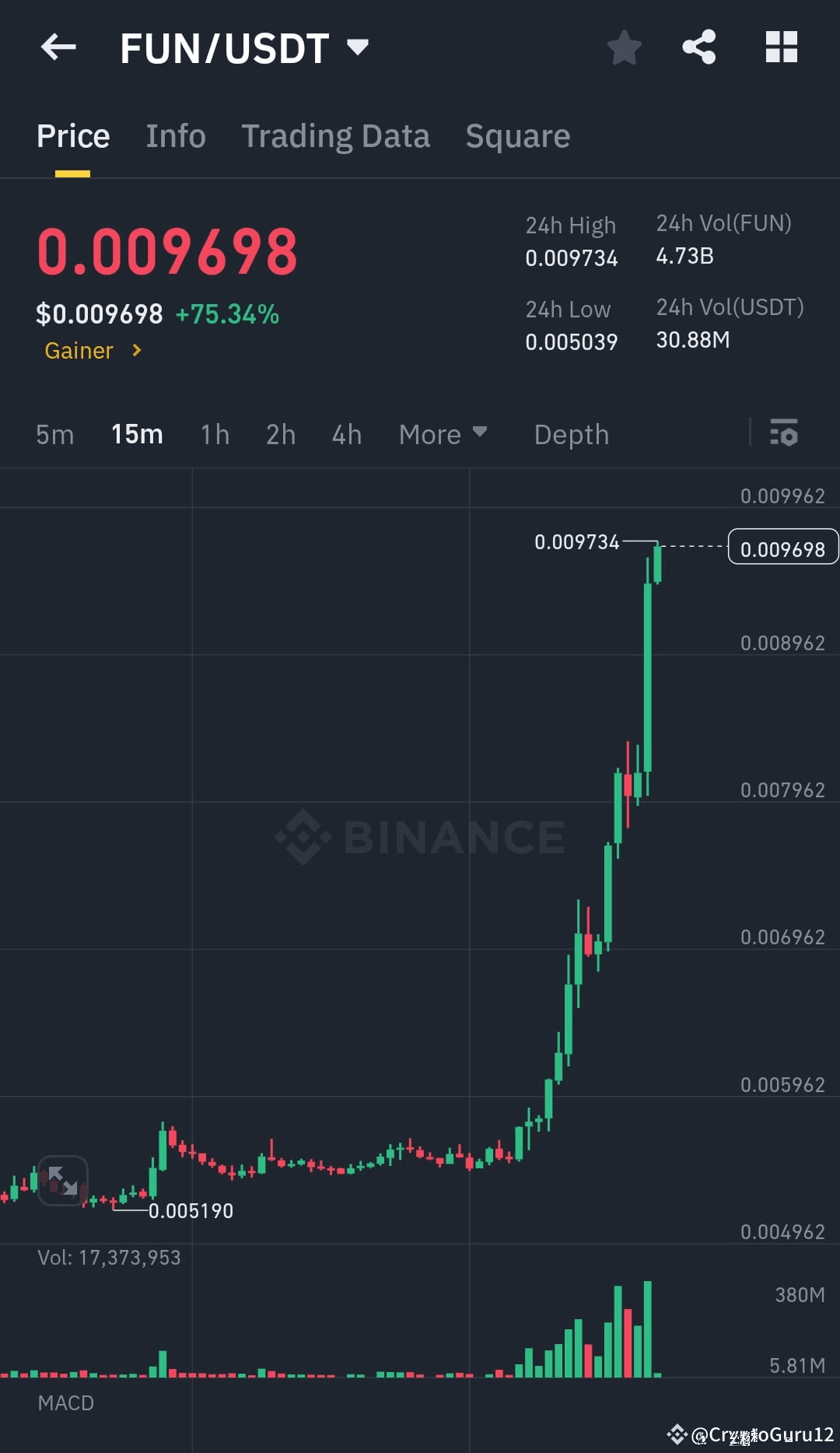Tap the fullscreen chart expand icon

point(62,1181)
